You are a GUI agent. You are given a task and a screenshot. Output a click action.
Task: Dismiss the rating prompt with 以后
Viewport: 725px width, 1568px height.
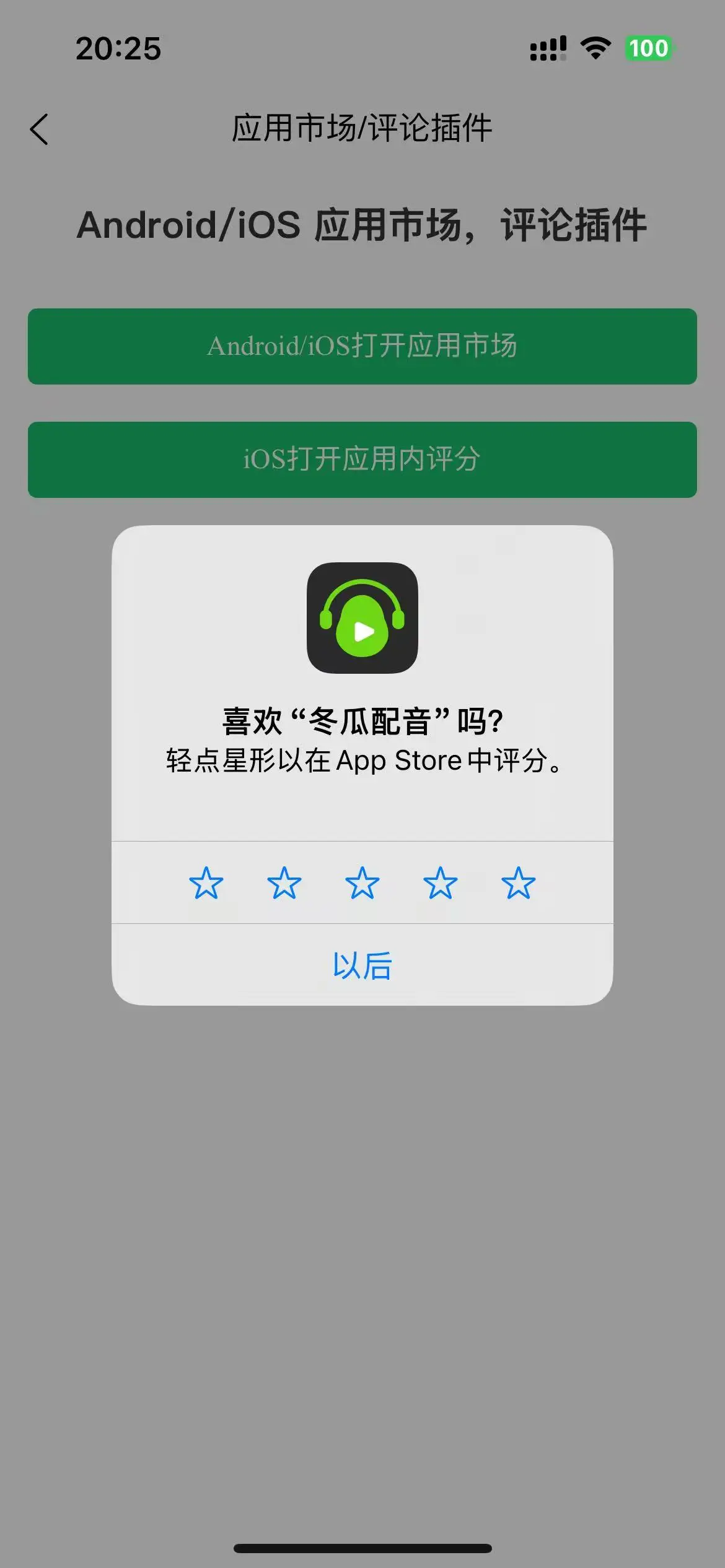(362, 965)
